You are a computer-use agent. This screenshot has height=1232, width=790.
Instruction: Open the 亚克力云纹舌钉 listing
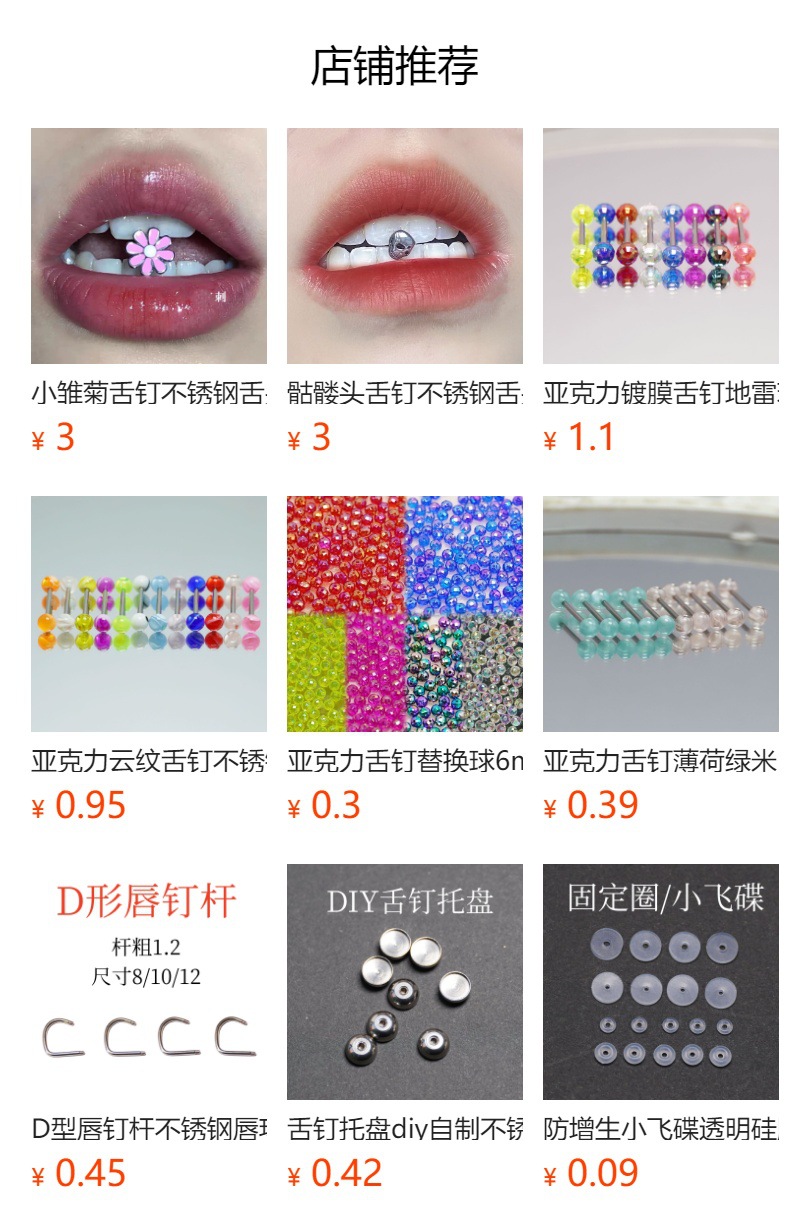(149, 614)
